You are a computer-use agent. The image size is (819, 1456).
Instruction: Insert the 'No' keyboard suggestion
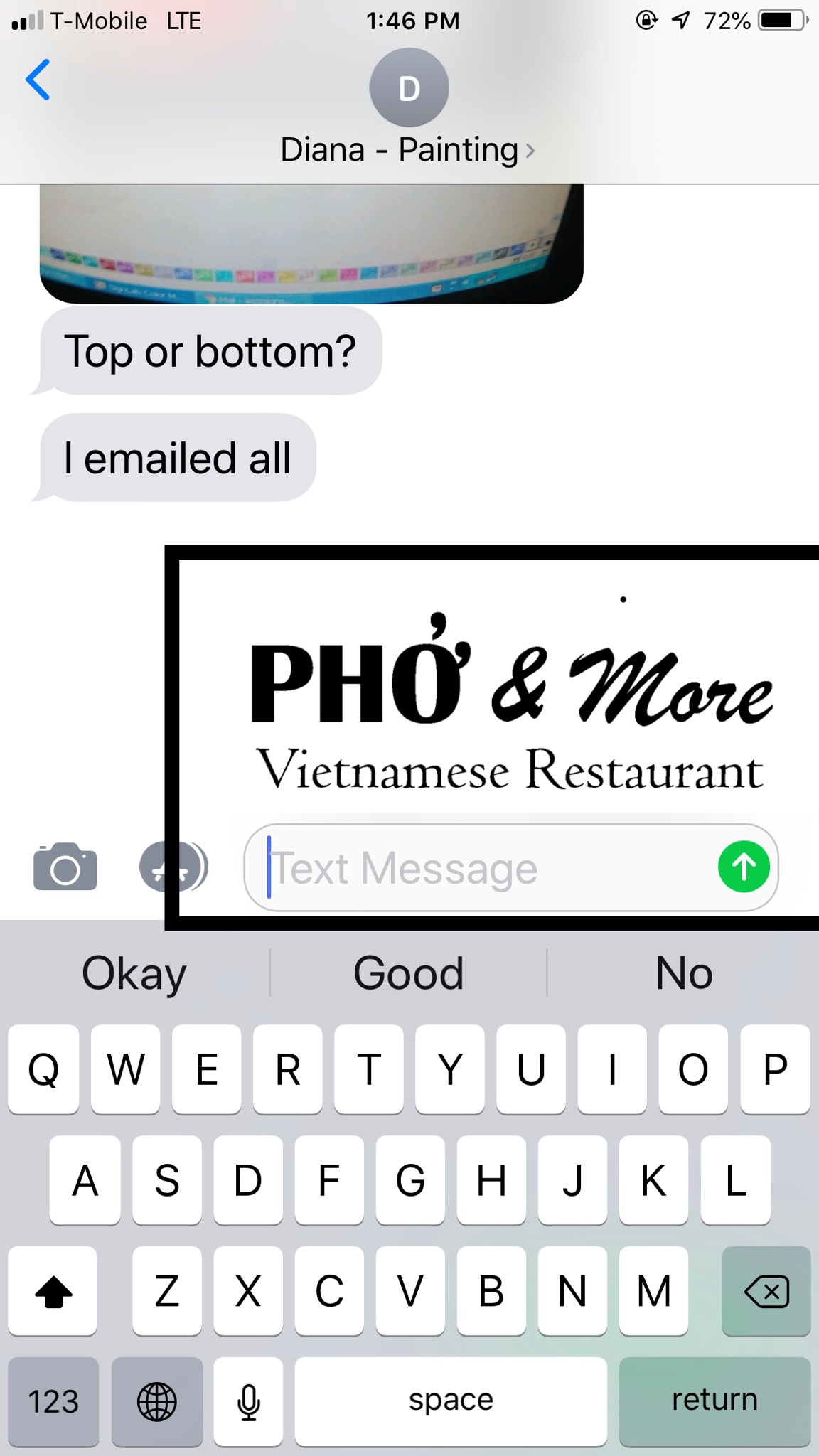pos(684,973)
